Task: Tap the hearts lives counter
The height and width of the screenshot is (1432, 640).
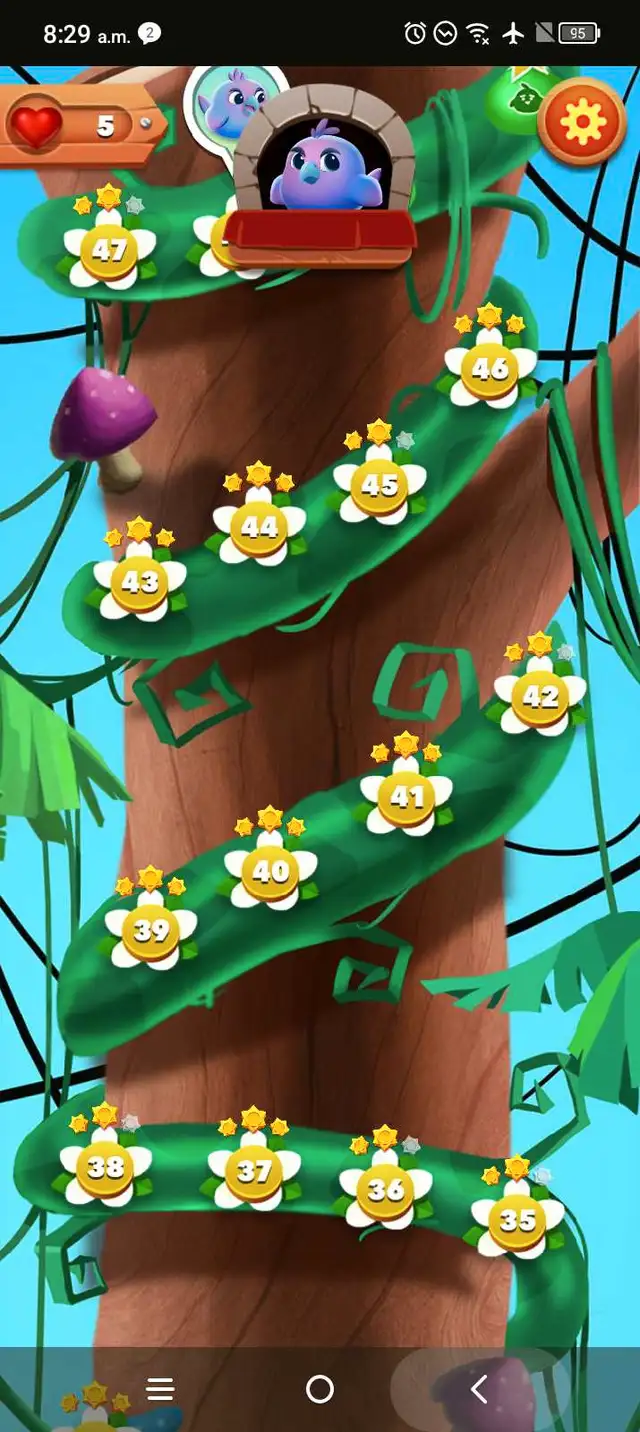Action: pyautogui.click(x=80, y=126)
